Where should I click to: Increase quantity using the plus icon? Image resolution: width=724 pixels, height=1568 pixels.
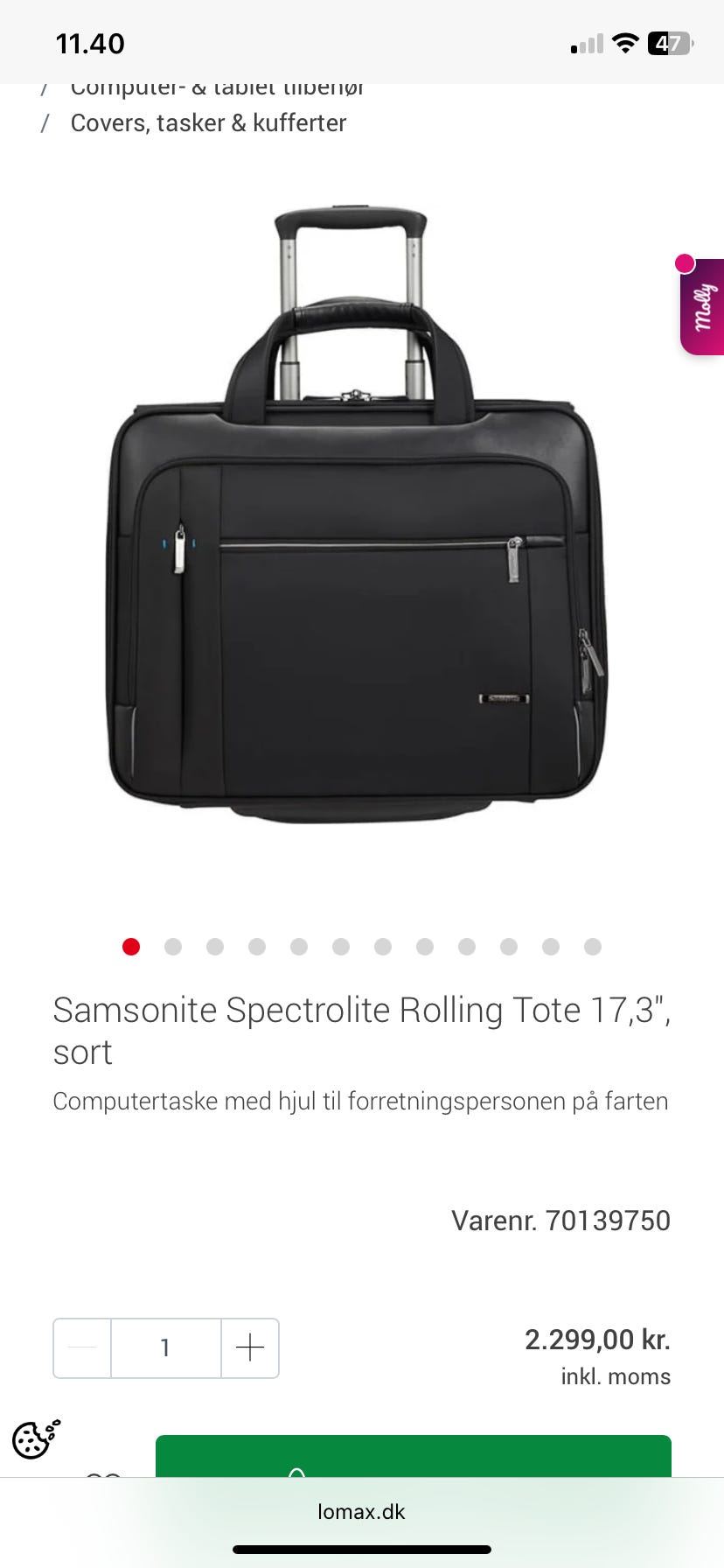click(250, 1347)
